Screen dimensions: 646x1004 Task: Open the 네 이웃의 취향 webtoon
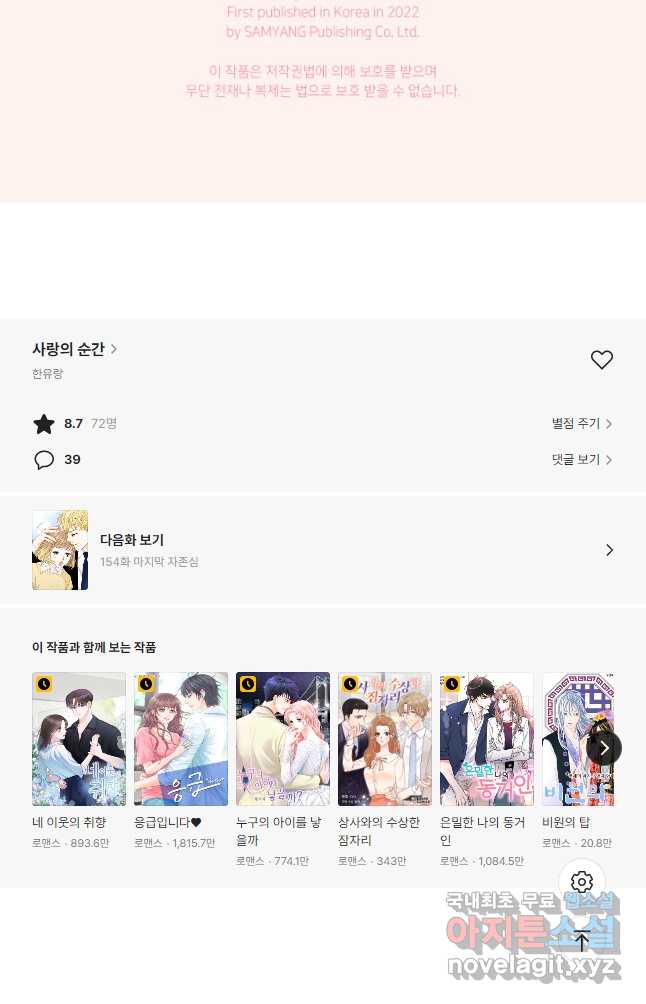[x=79, y=739]
